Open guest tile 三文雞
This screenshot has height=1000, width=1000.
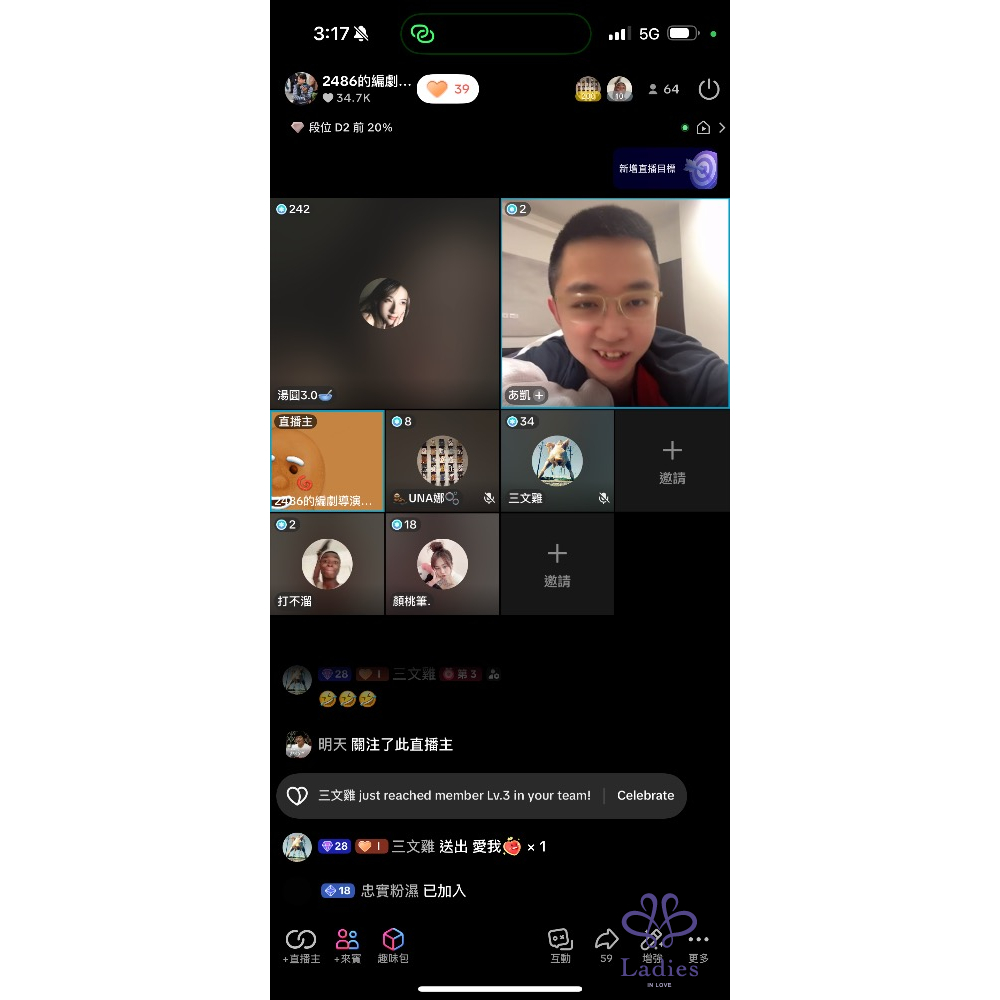click(557, 461)
